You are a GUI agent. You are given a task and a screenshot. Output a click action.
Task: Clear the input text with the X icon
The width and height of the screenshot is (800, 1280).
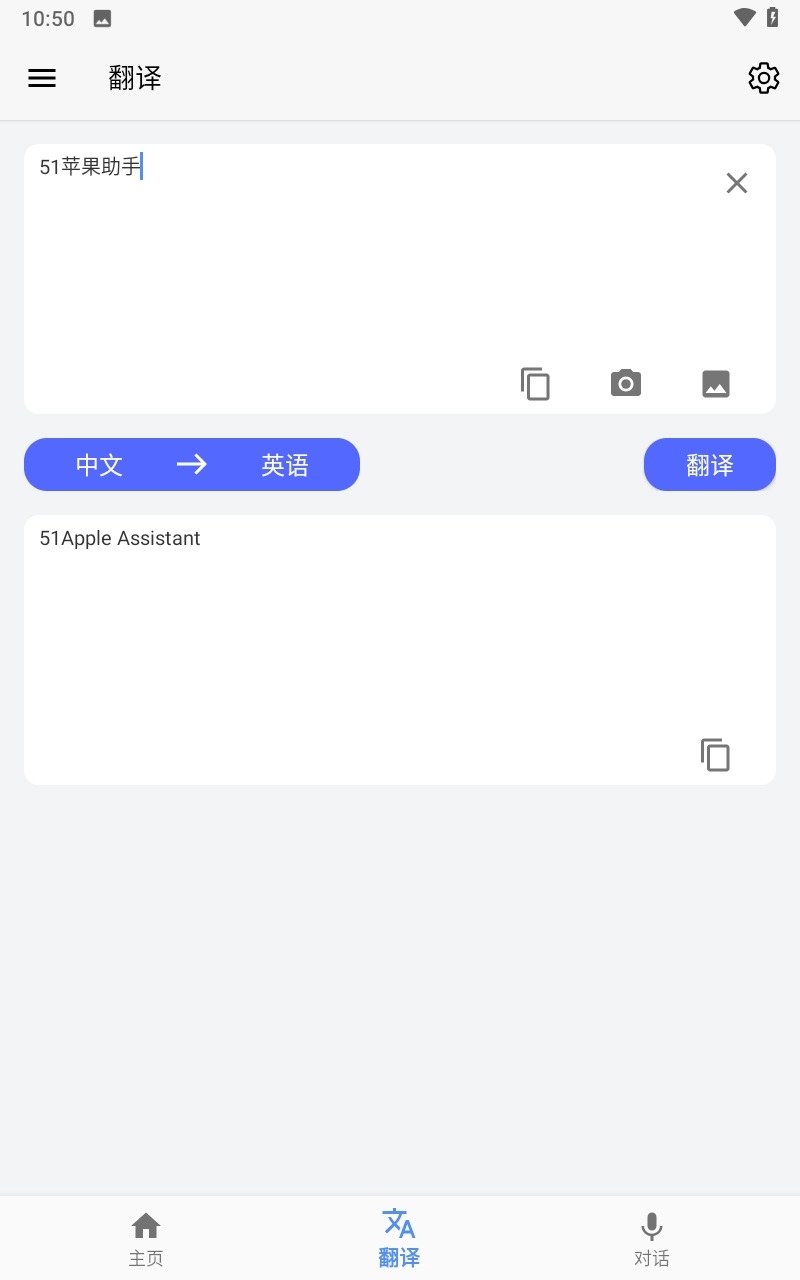click(736, 182)
